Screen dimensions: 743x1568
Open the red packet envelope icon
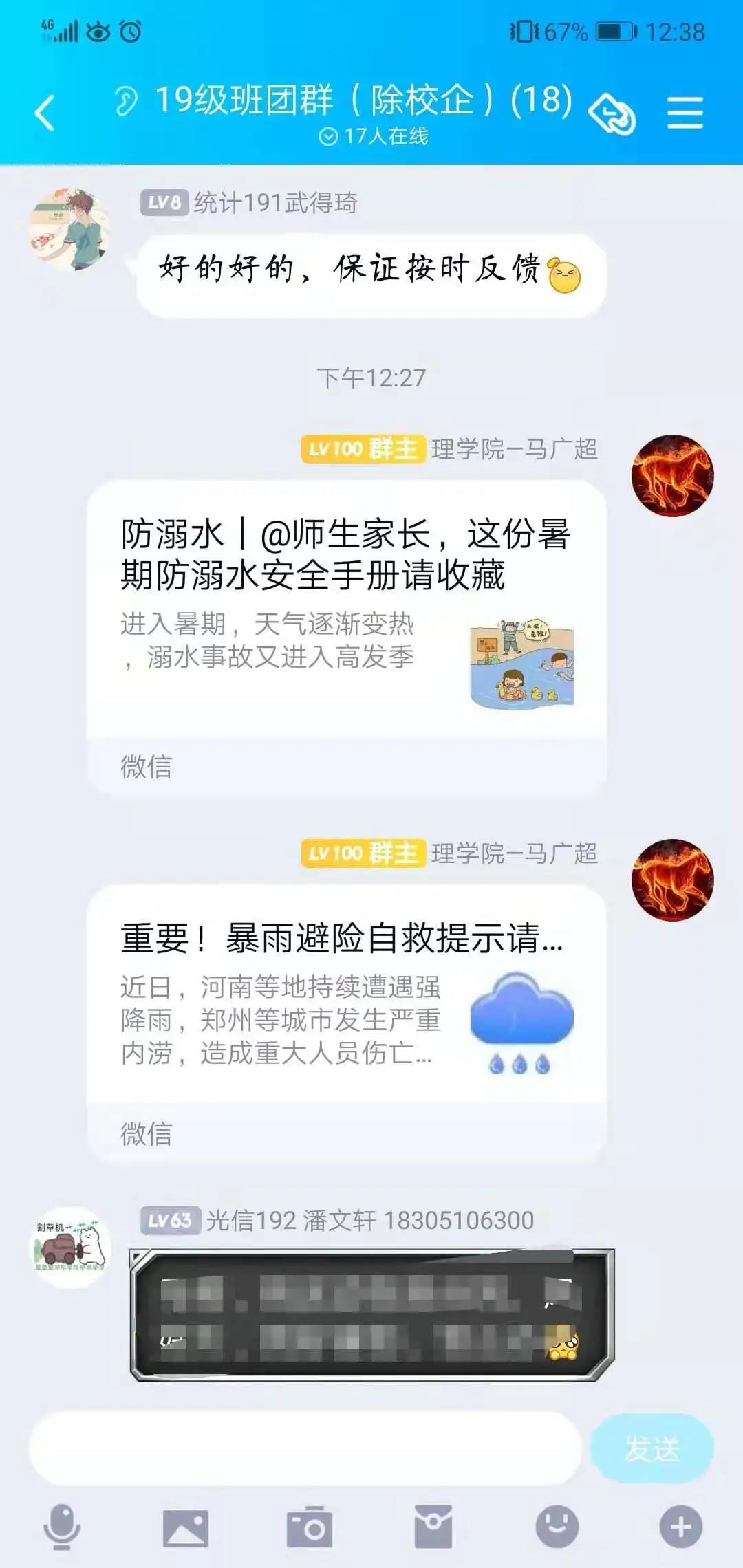tap(433, 1527)
